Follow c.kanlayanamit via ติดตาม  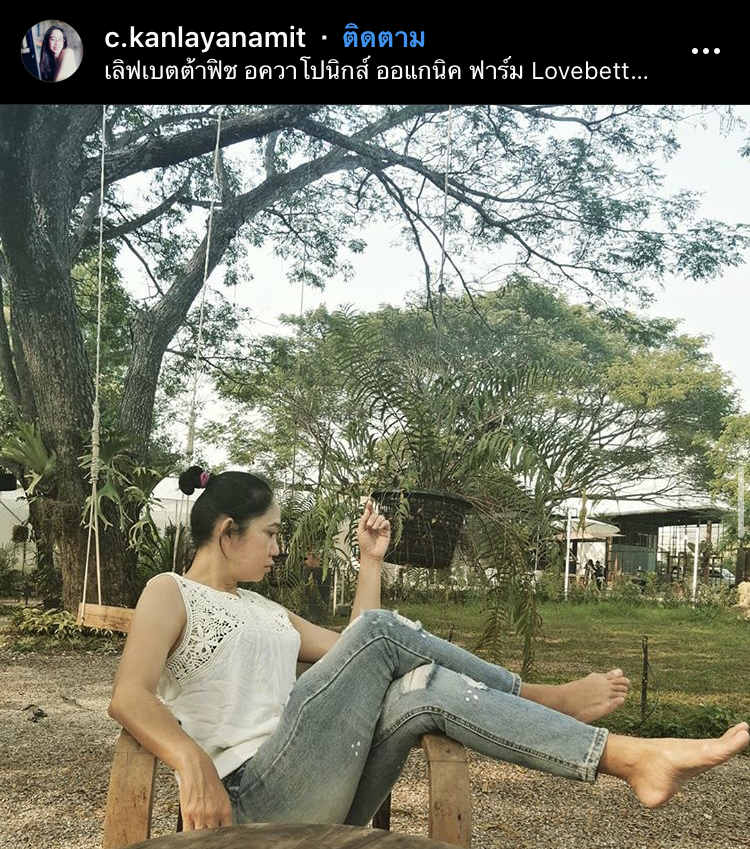pos(383,38)
